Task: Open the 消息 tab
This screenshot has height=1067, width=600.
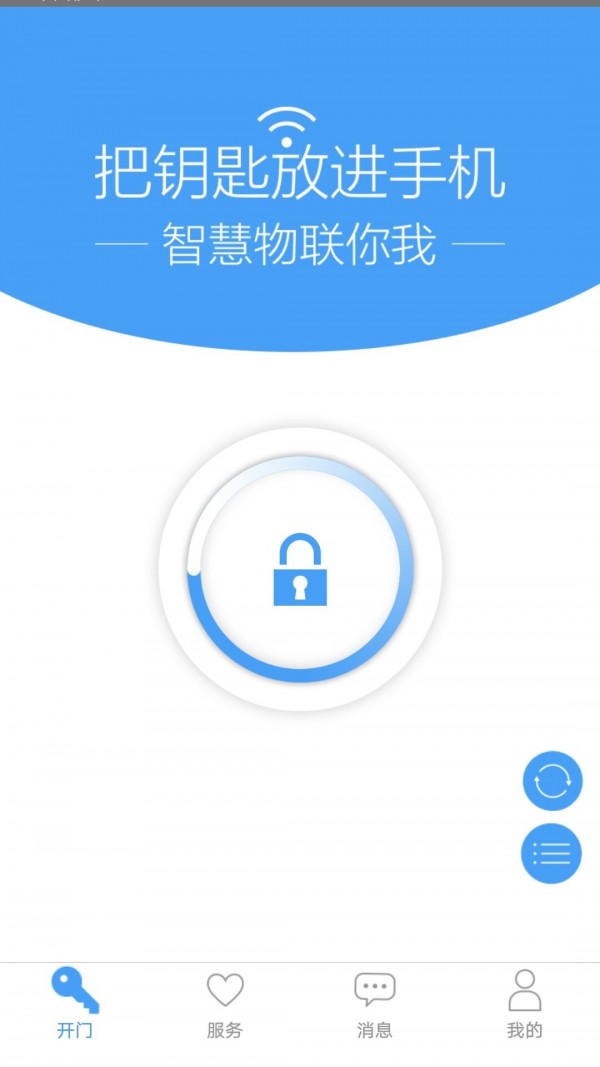Action: point(375,1004)
